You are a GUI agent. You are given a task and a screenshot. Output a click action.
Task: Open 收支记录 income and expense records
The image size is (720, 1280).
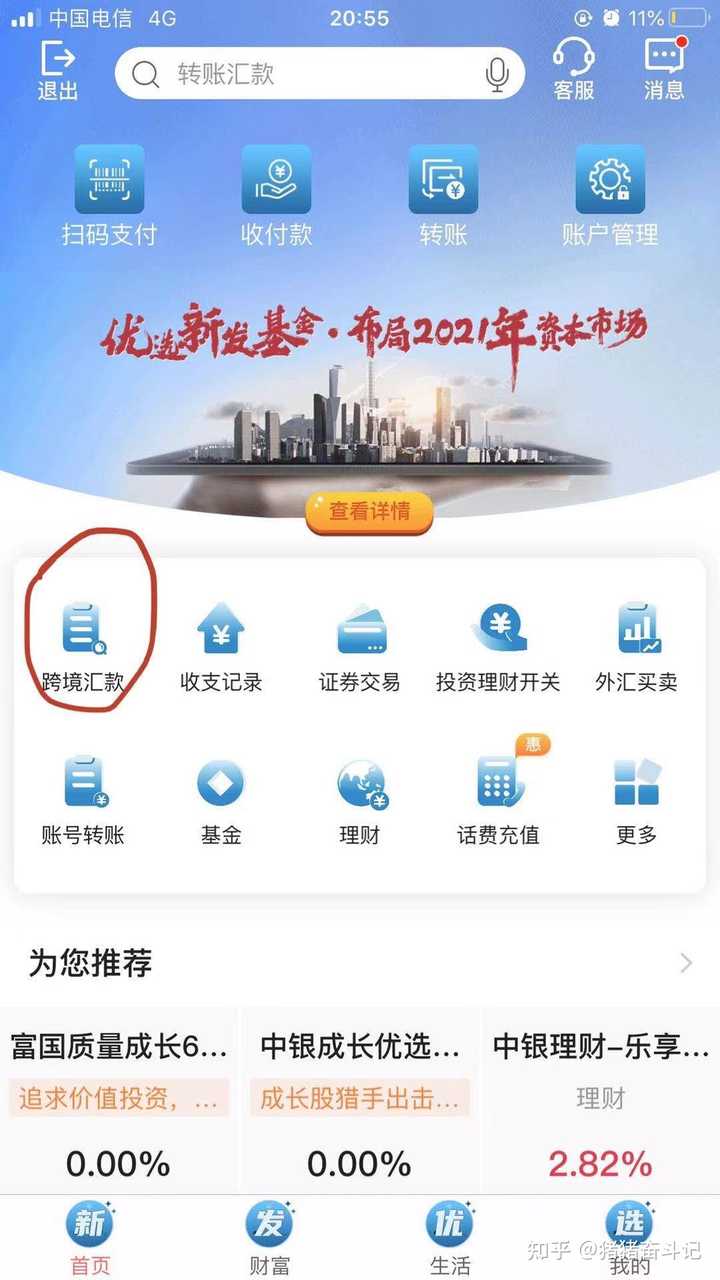pos(221,640)
